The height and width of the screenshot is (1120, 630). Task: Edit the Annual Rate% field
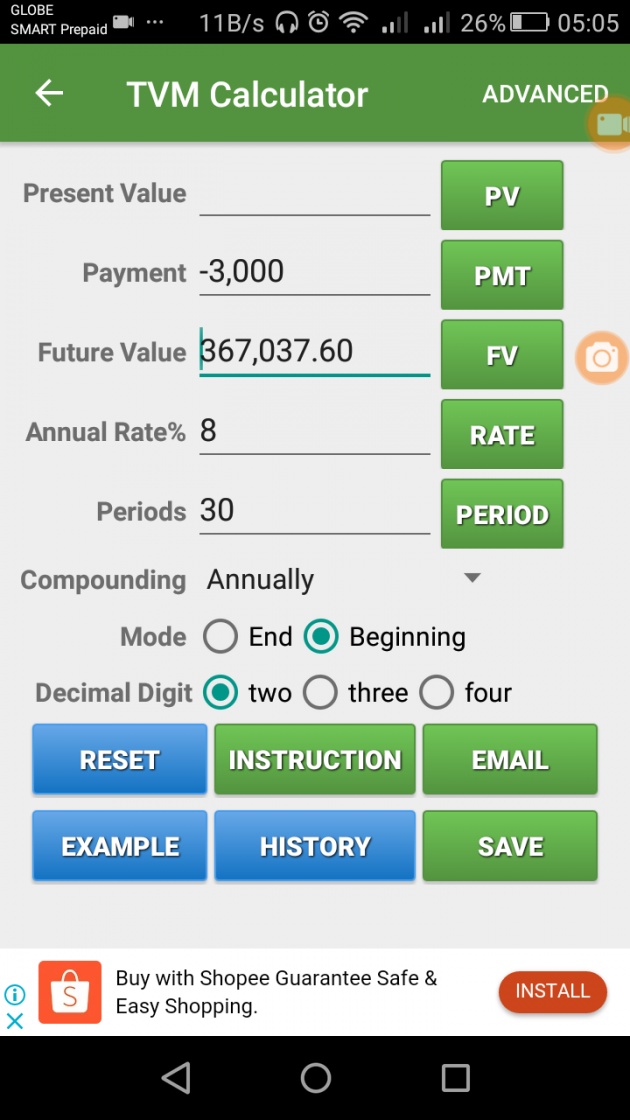[315, 432]
